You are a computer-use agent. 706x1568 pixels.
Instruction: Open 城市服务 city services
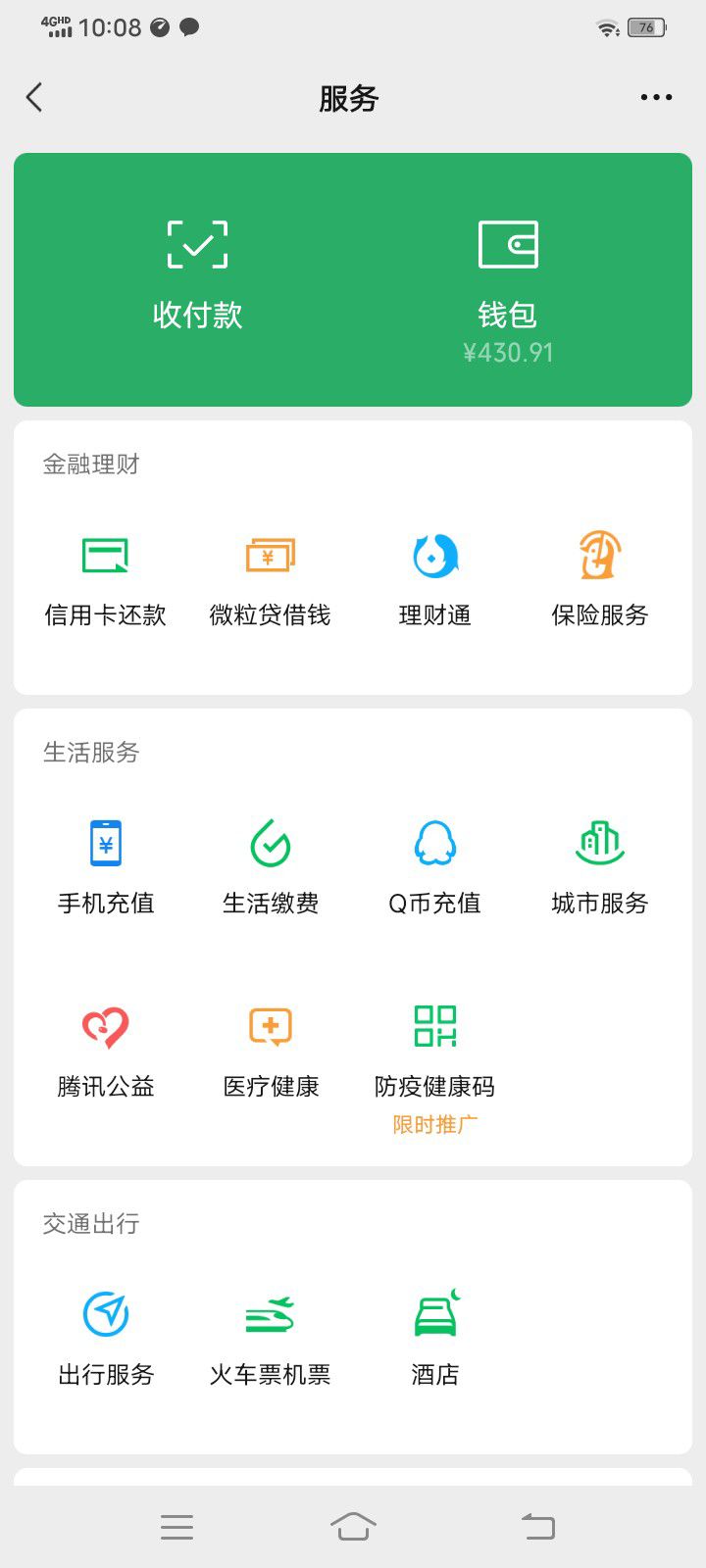point(600,866)
